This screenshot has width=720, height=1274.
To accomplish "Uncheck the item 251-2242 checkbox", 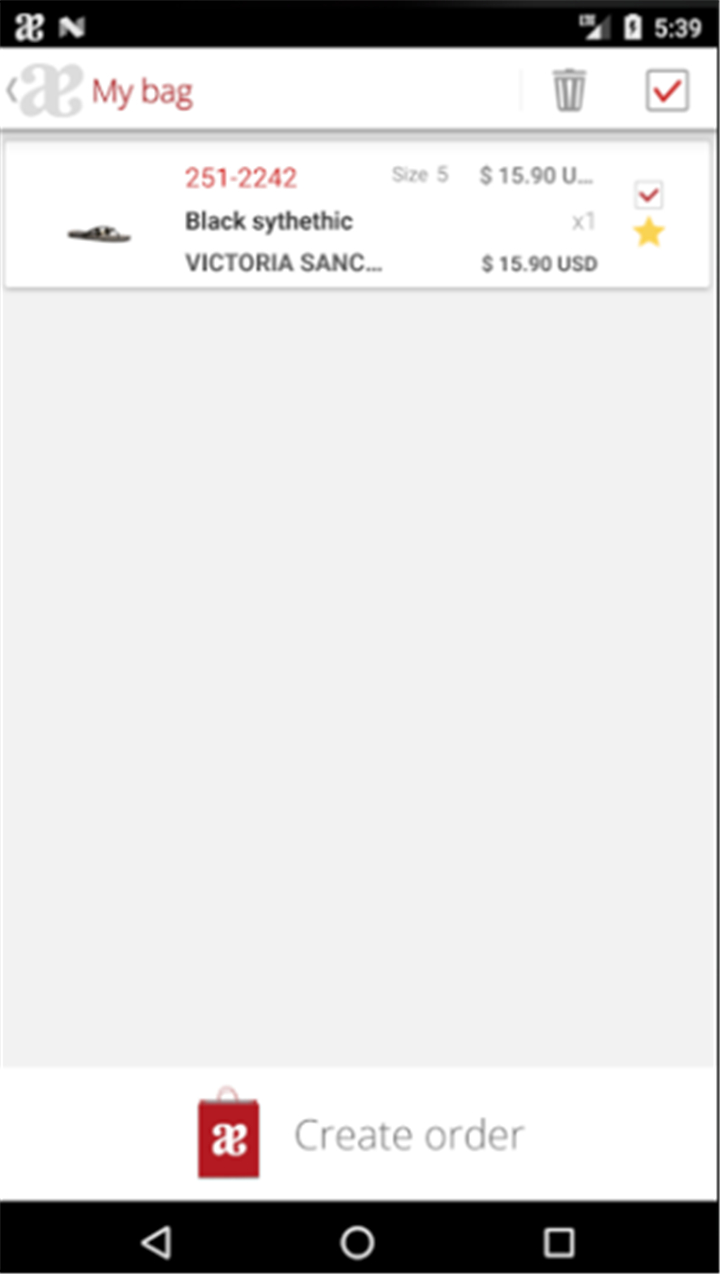I will click(649, 194).
